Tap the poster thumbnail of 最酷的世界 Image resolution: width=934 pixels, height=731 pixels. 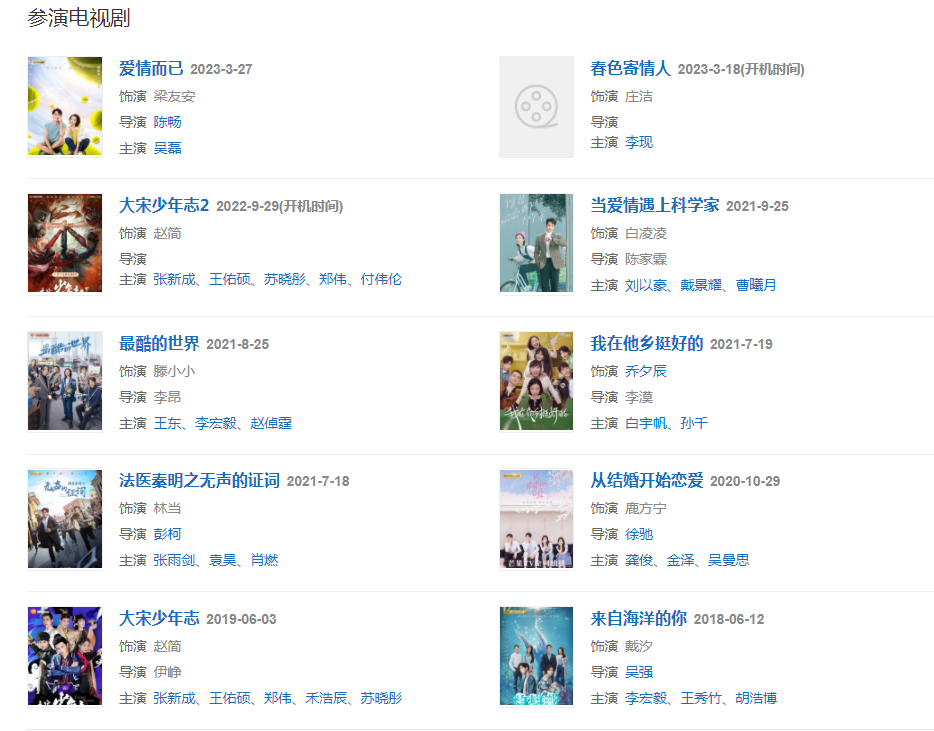click(65, 381)
